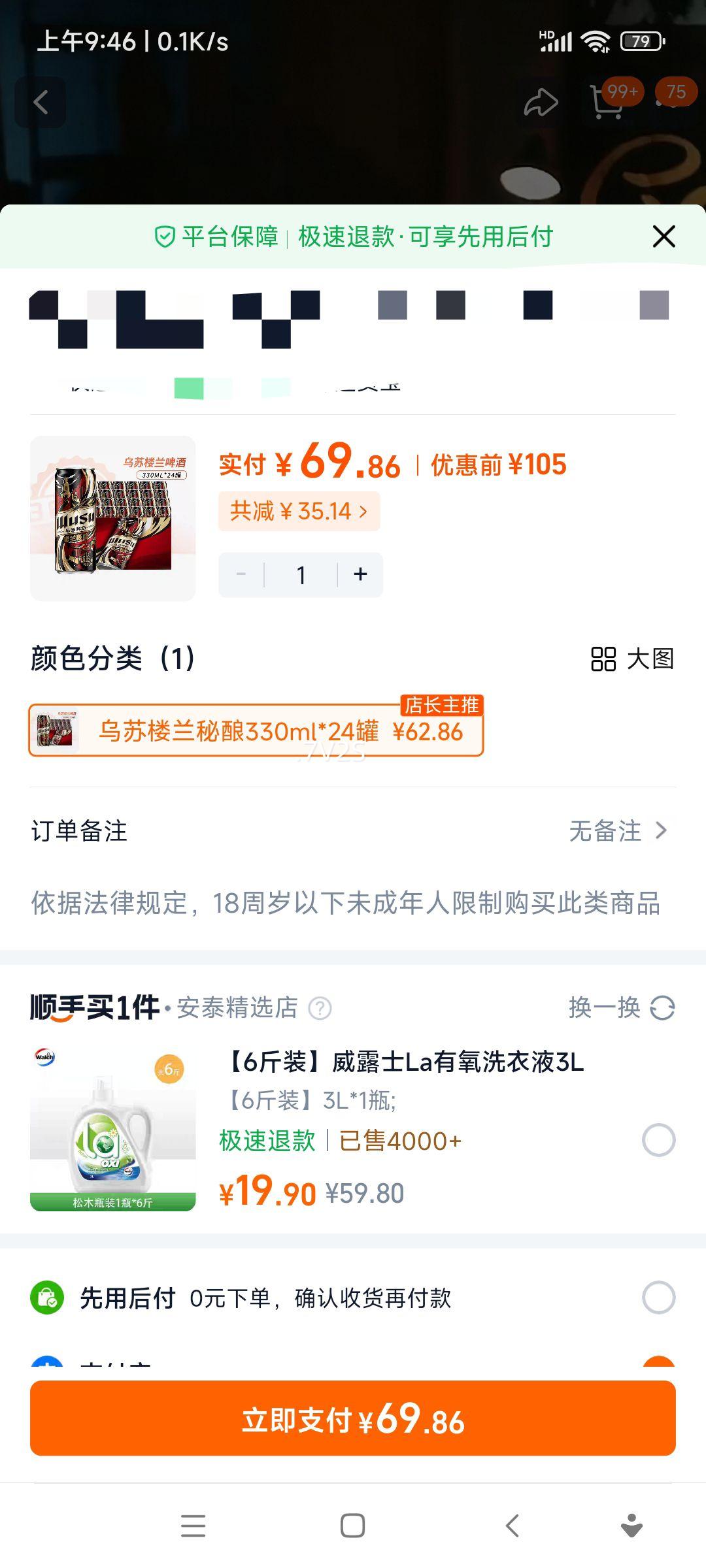The width and height of the screenshot is (706, 1568).
Task: Open the shopping cart showing 99+
Action: point(605,102)
